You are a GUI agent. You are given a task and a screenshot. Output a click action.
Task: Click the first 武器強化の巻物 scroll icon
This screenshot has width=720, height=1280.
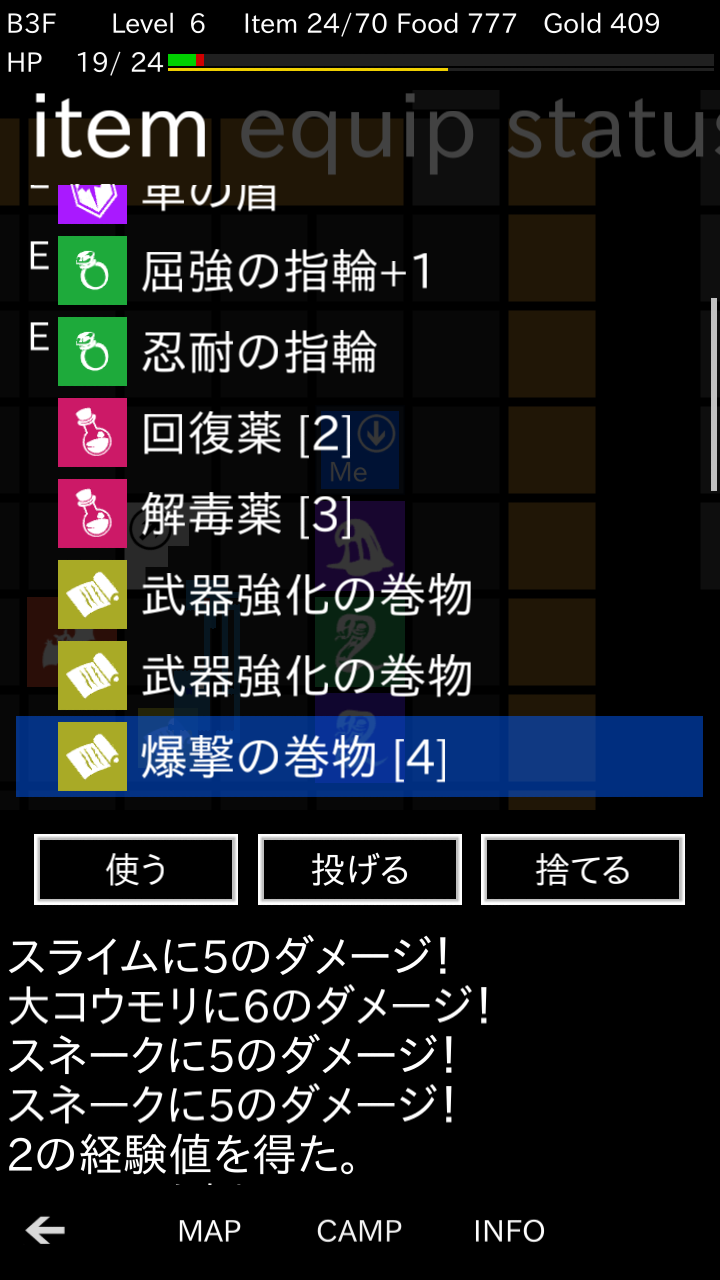pyautogui.click(x=92, y=595)
